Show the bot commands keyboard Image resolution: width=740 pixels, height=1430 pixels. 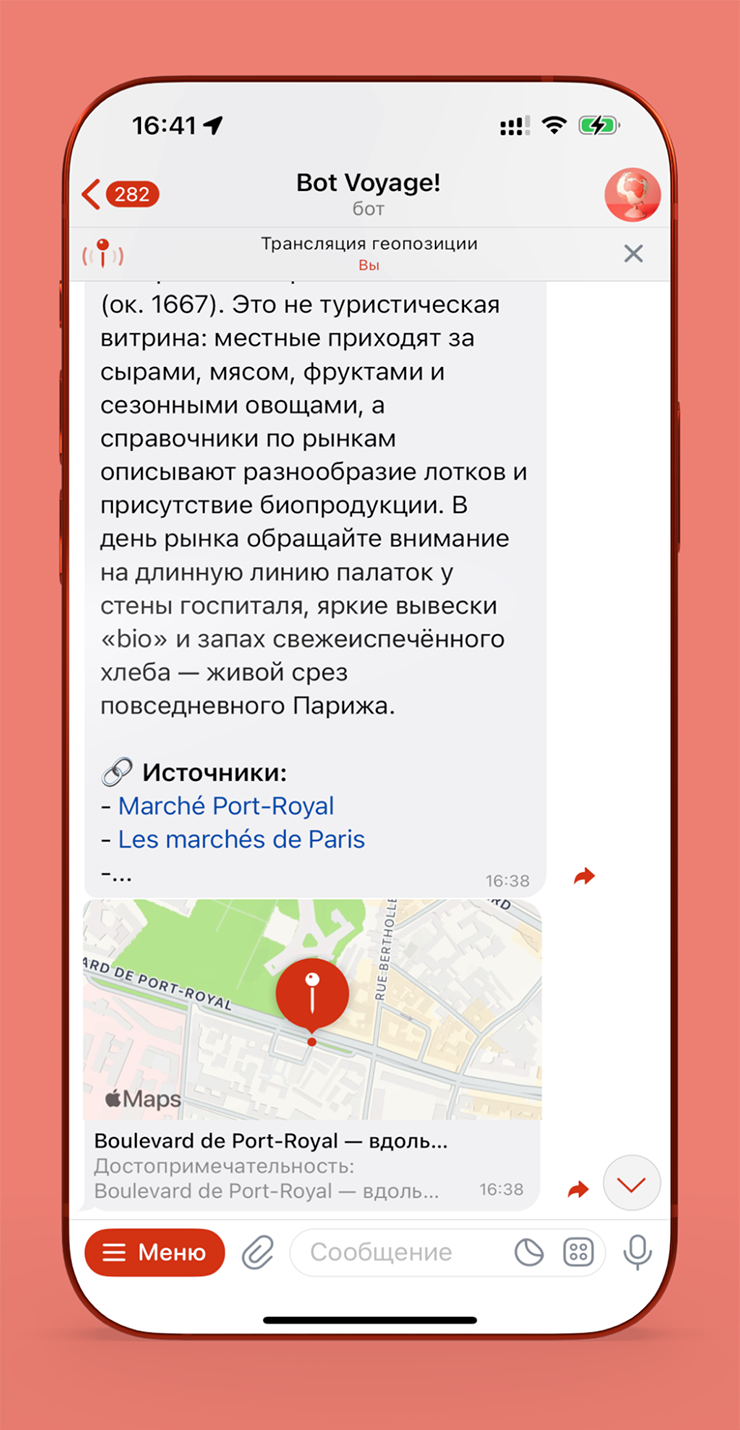(578, 1252)
